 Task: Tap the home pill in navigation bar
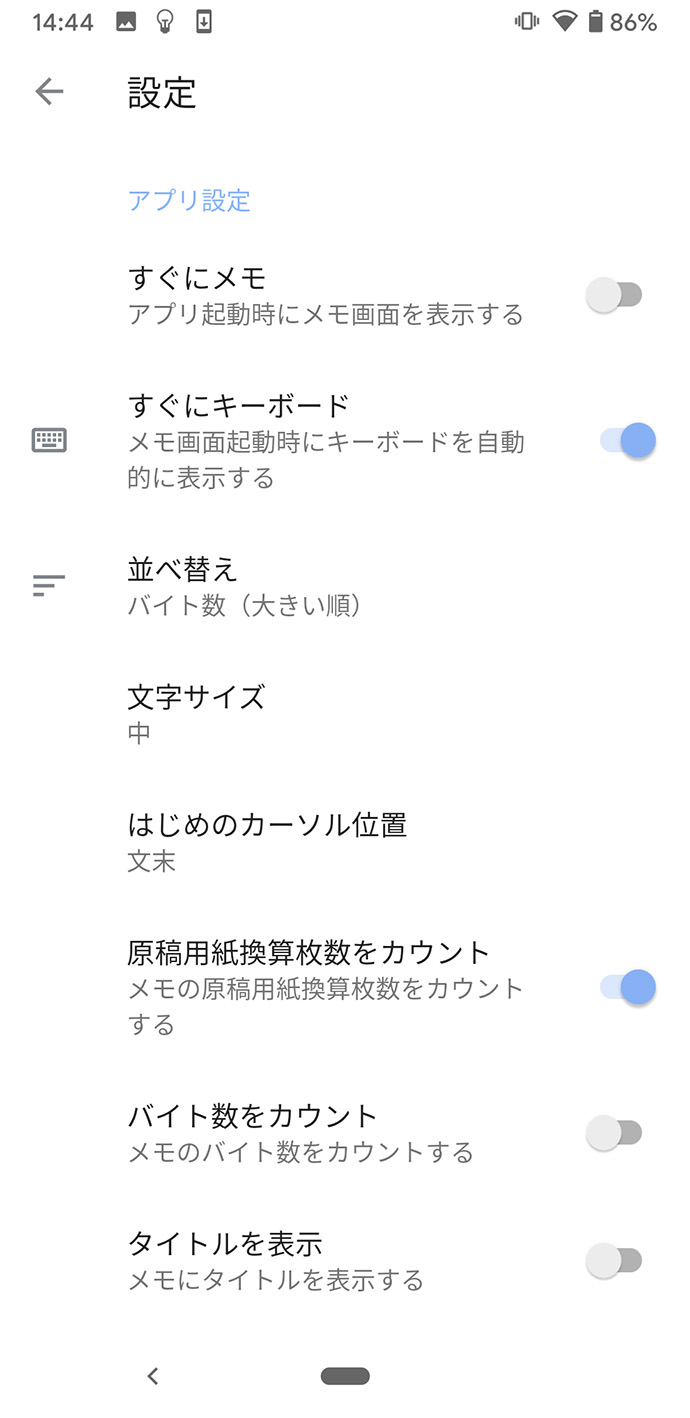(x=345, y=1376)
